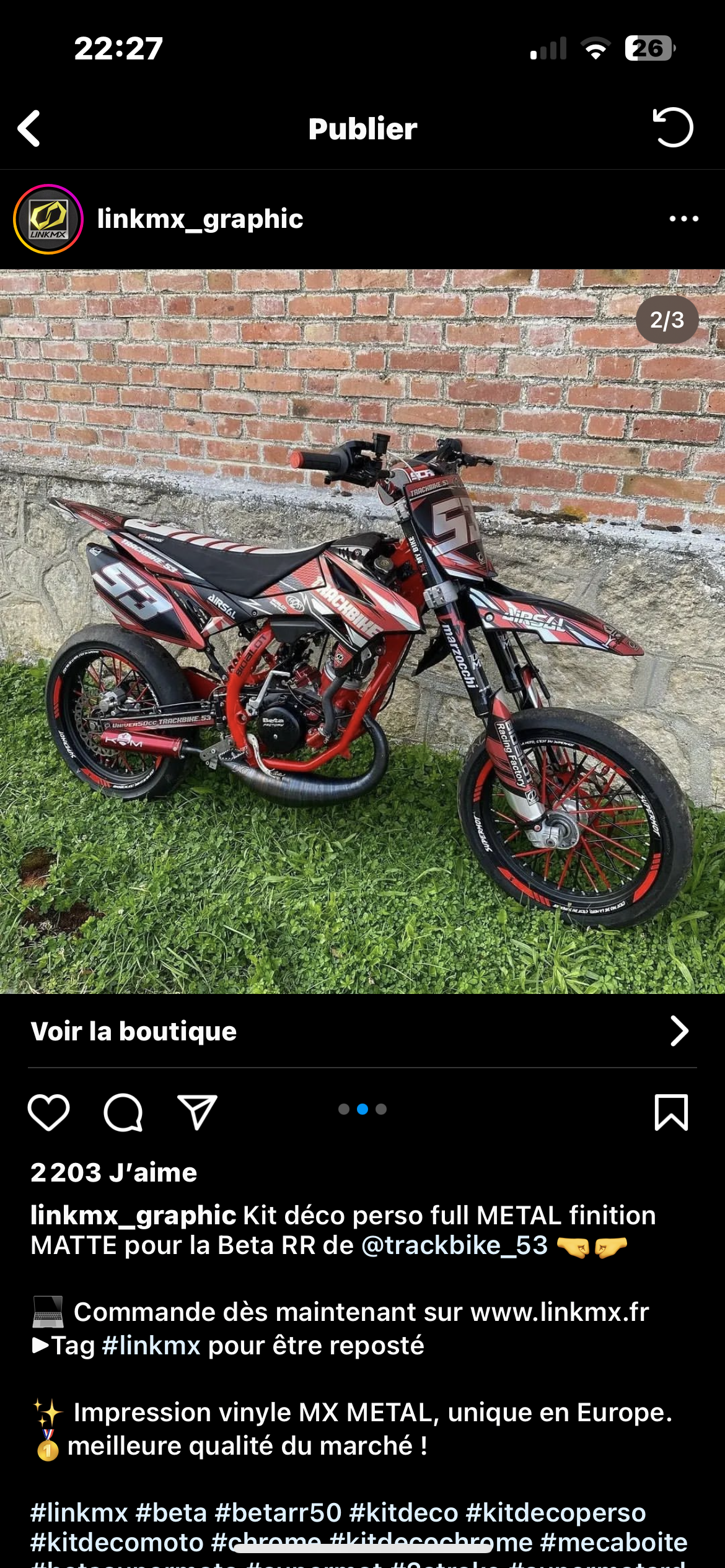
Task: View the 2203 J'aime likes list
Action: (x=114, y=1173)
